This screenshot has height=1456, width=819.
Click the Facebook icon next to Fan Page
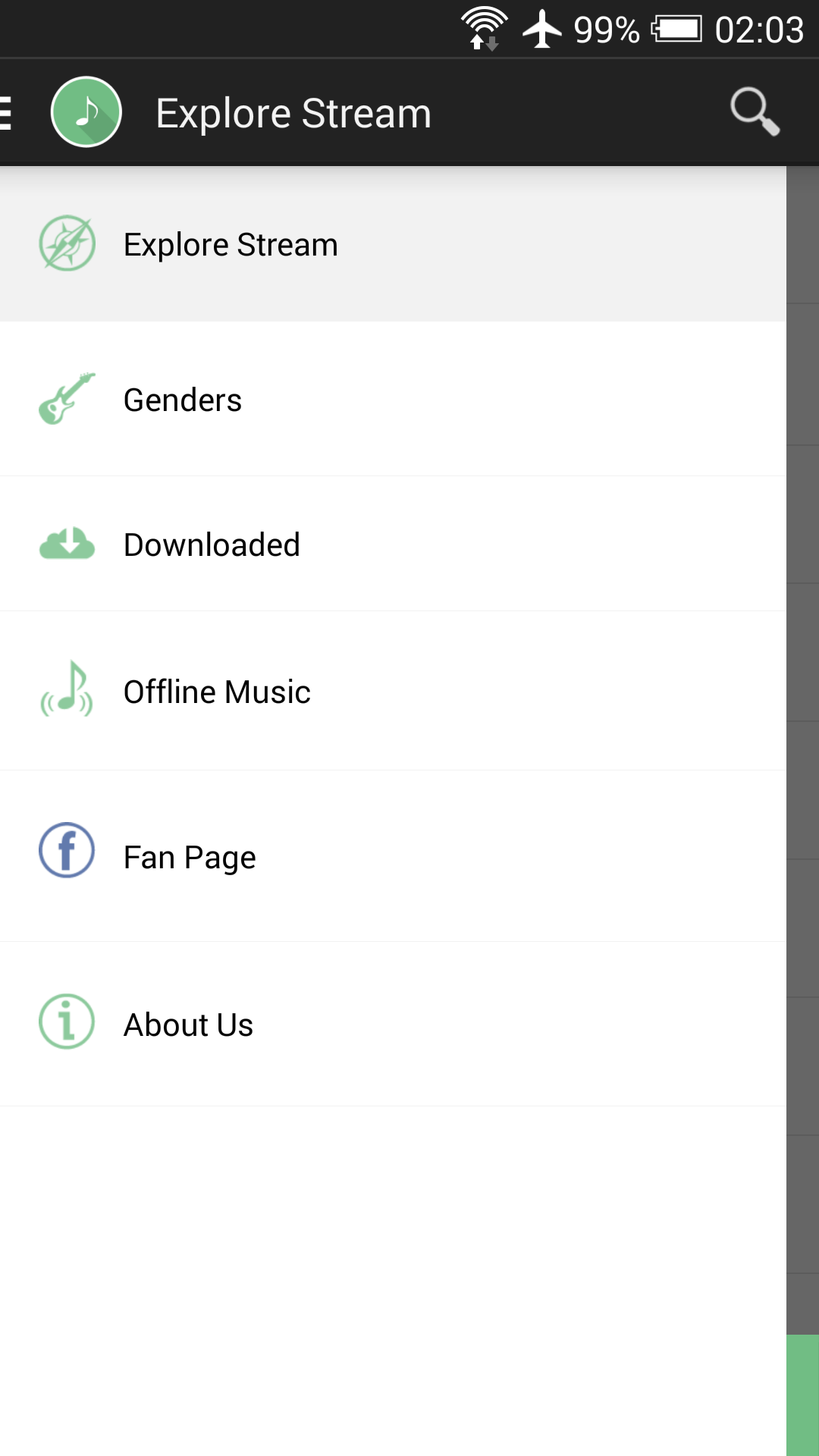pos(66,850)
